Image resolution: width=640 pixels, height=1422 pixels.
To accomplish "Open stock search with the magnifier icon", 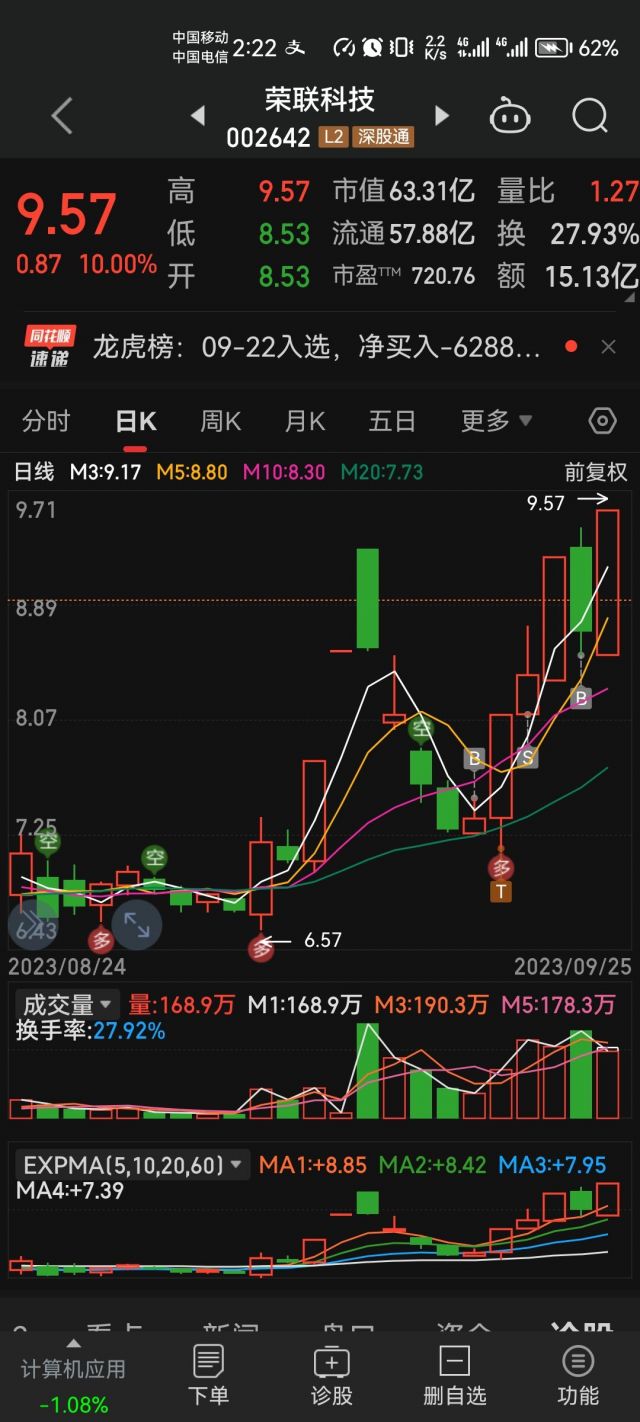I will point(590,117).
